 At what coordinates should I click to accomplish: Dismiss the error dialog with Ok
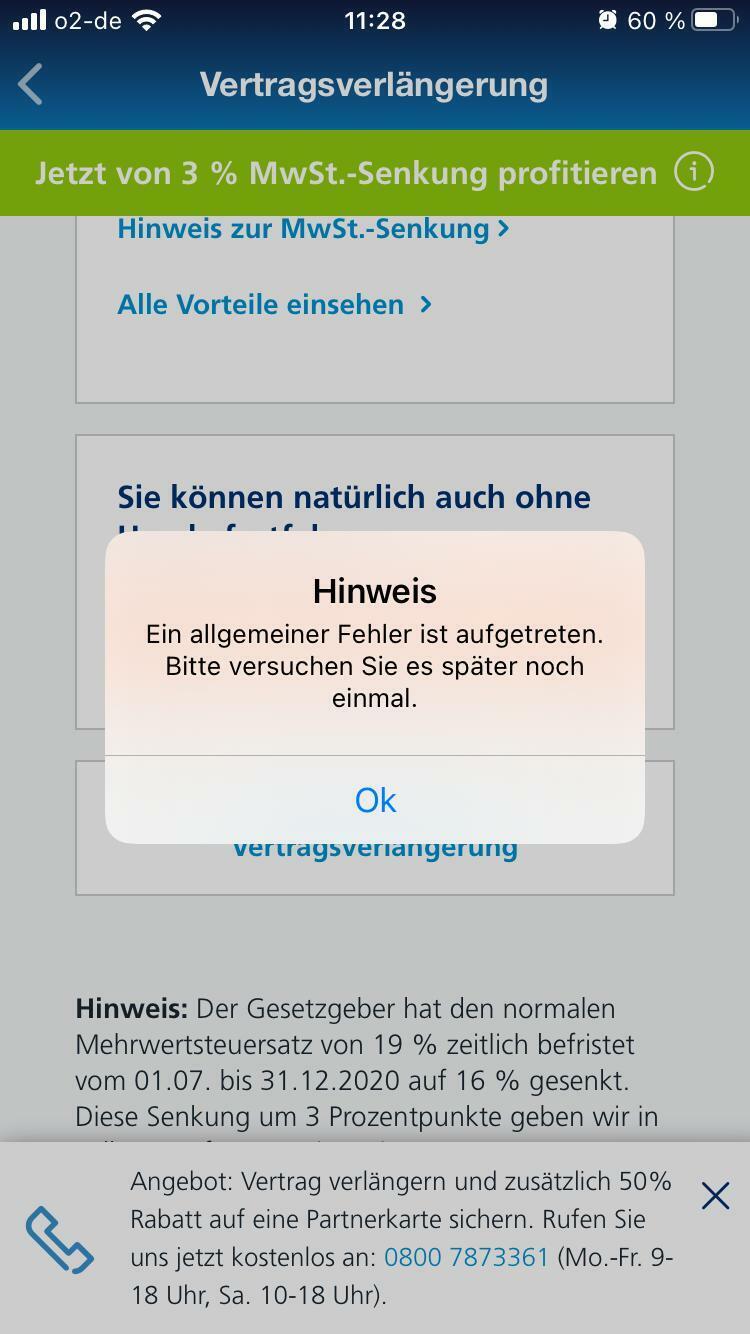click(375, 800)
